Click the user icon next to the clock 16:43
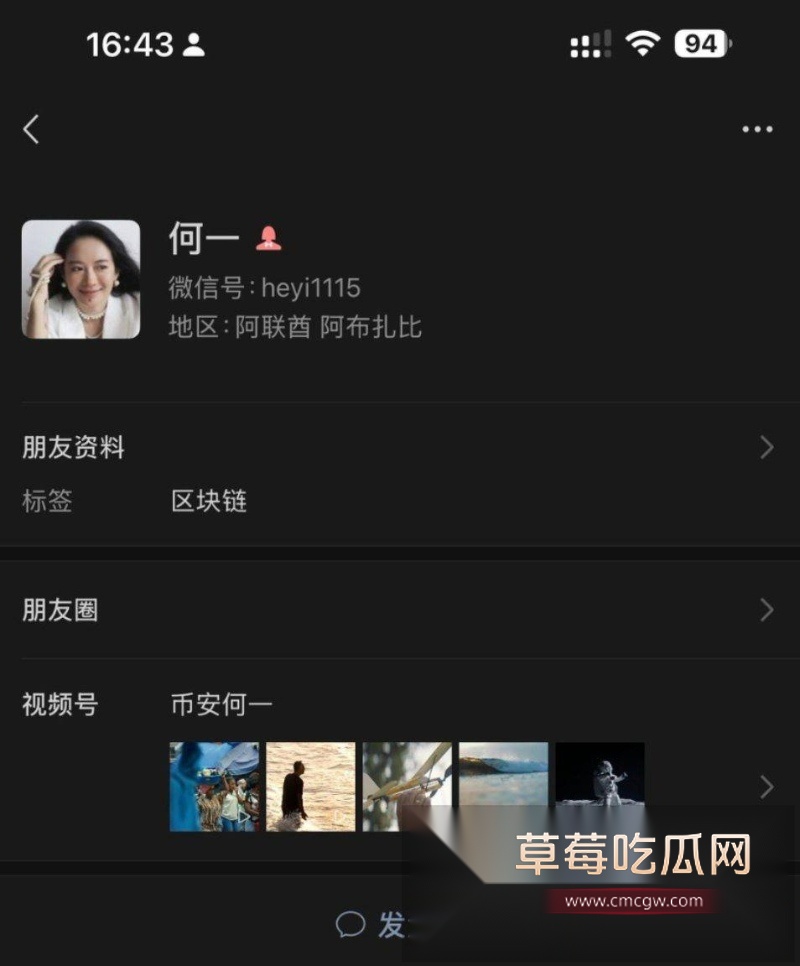 [192, 44]
